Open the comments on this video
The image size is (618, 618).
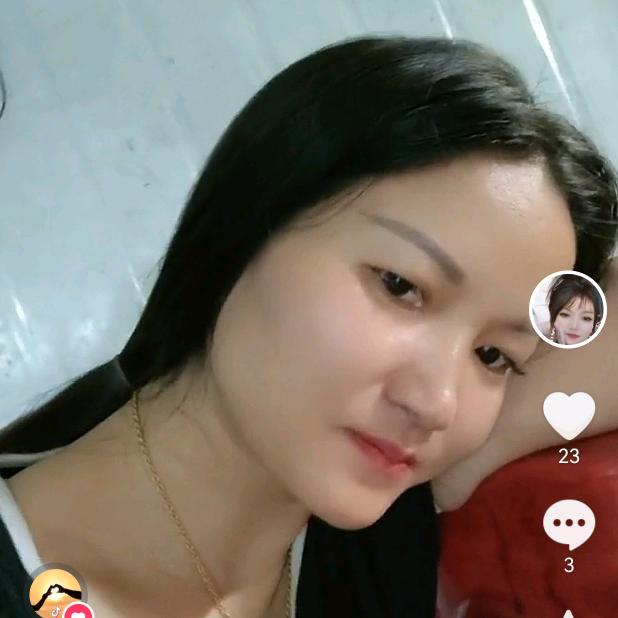(x=568, y=524)
